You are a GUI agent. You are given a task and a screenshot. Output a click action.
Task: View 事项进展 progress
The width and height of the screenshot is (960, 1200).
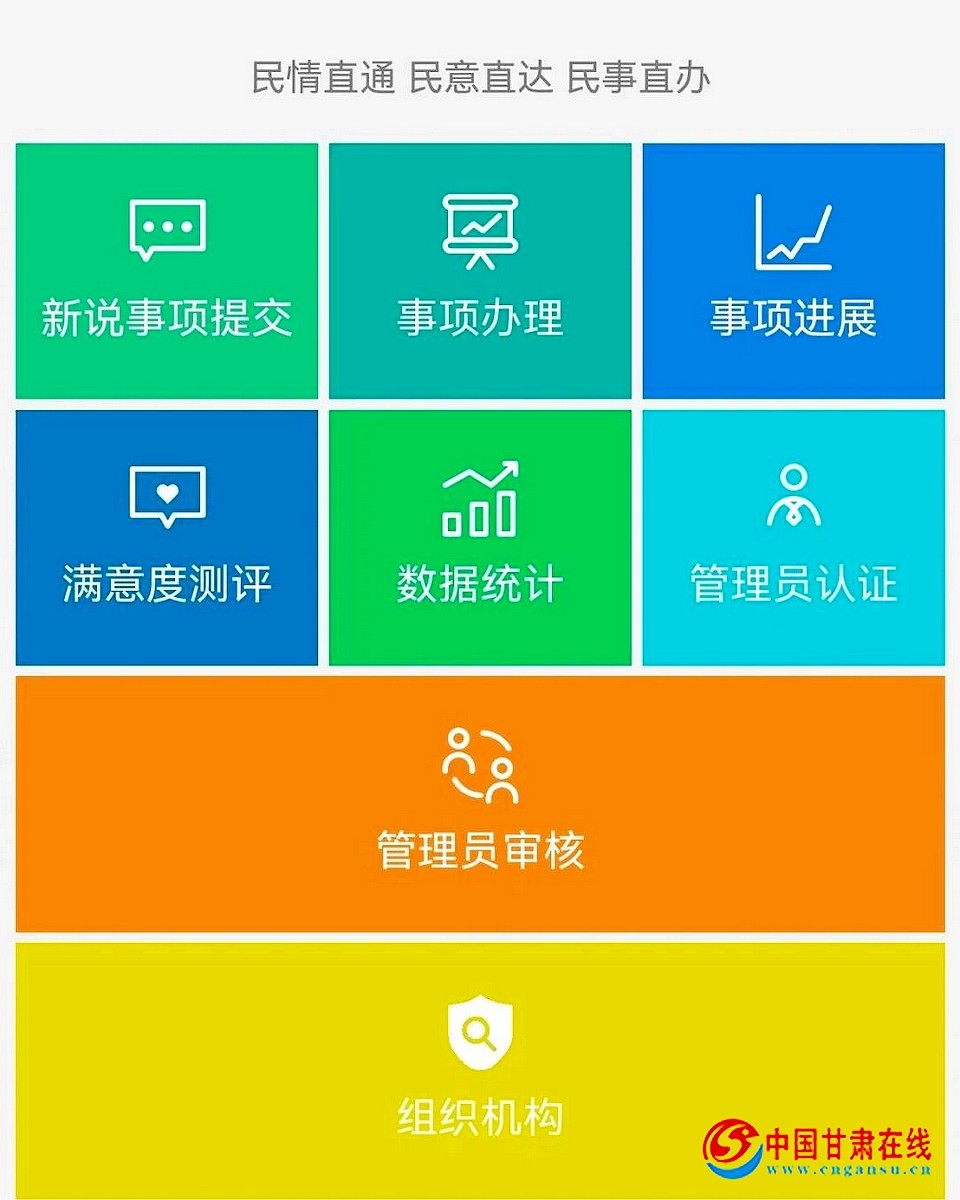(x=793, y=271)
